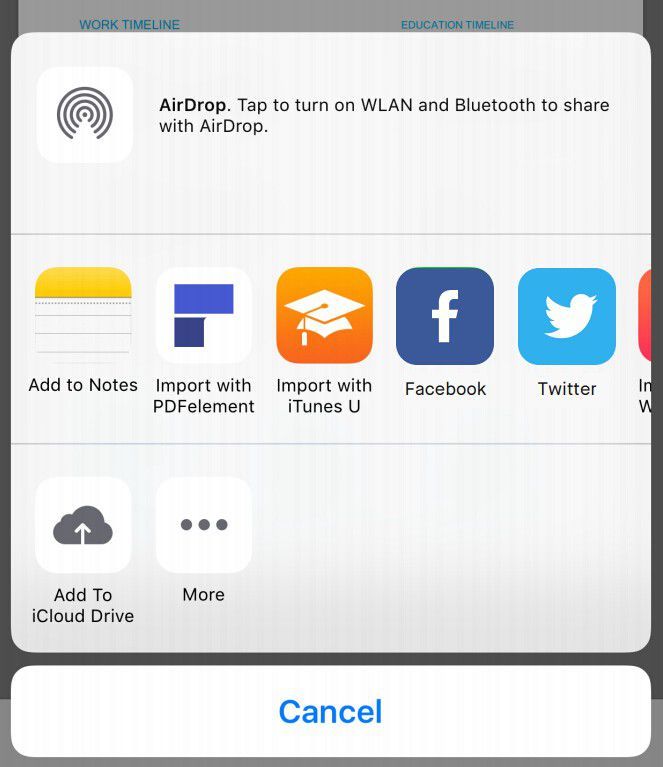Viewport: 663px width, 767px height.
Task: Open More actions options
Action: tap(204, 525)
